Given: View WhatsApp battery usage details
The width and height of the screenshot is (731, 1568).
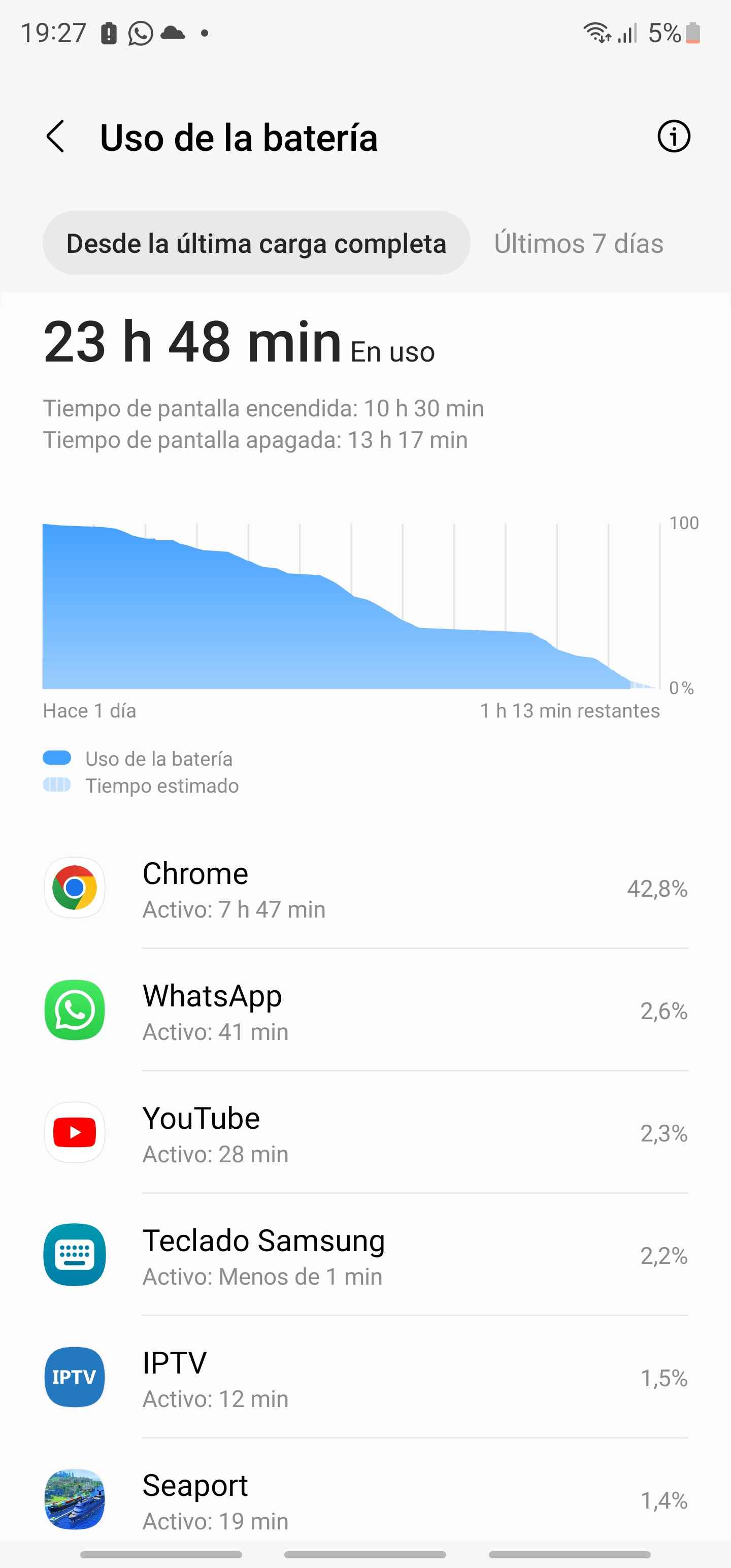Looking at the screenshot, I should coord(365,1011).
